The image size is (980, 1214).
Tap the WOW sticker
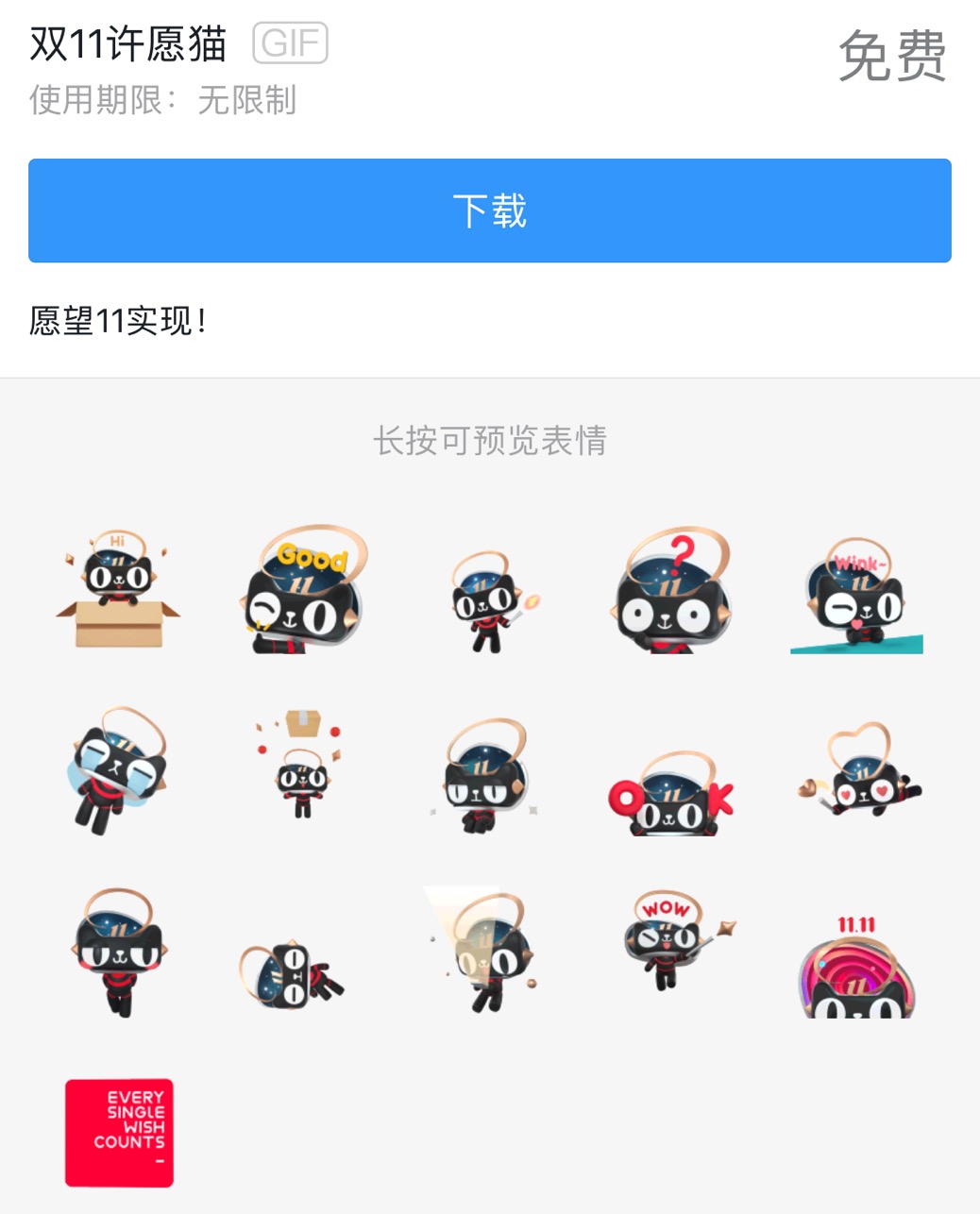[672, 939]
